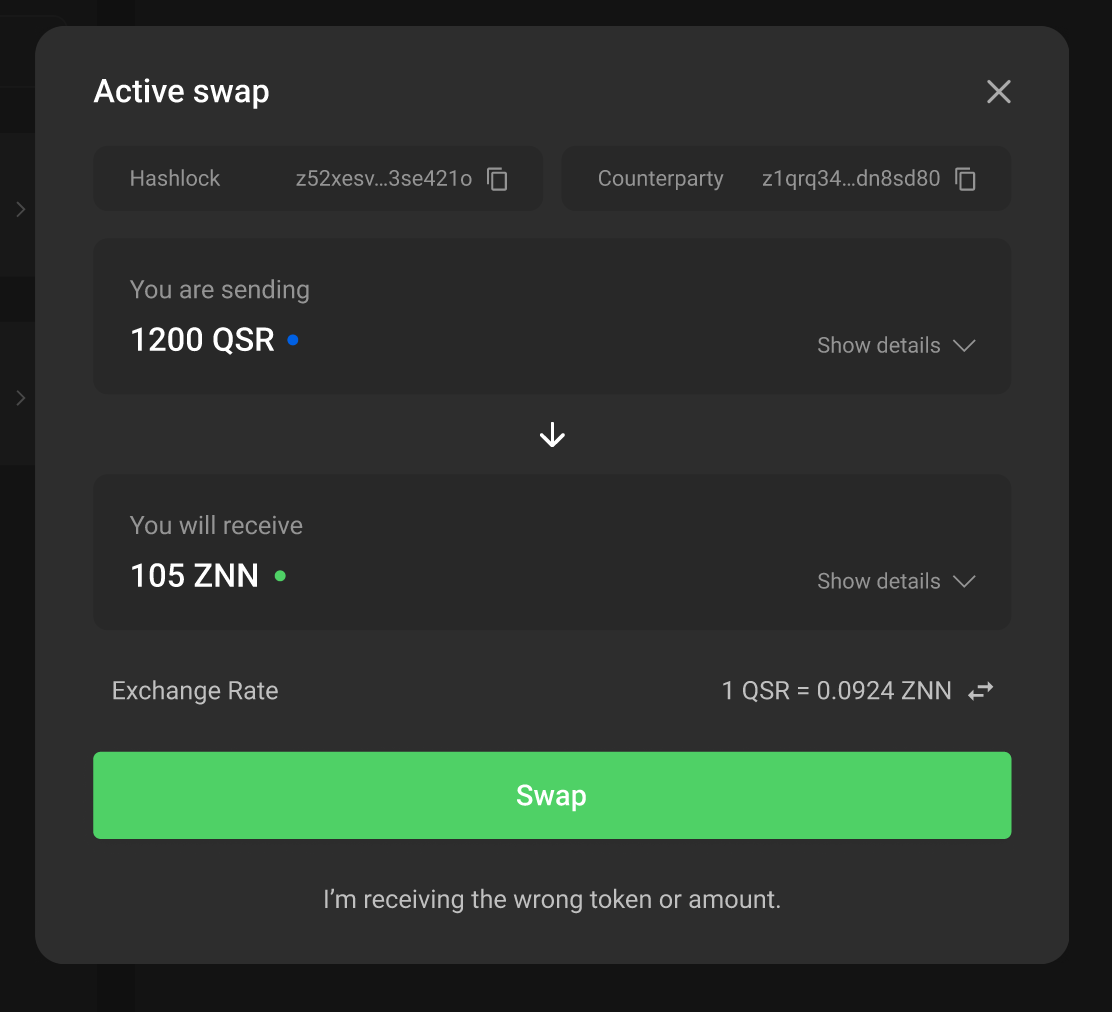Flip the exchange rate direction
The image size is (1112, 1012).
pos(980,691)
